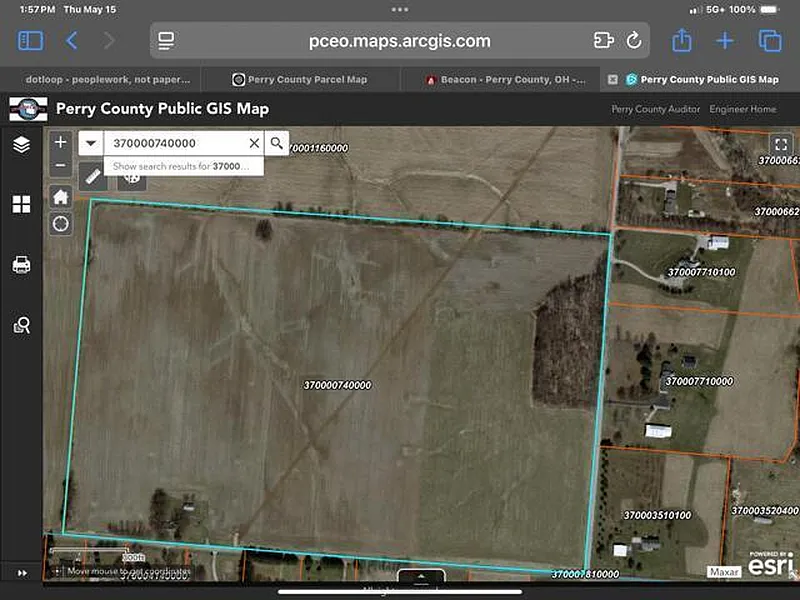Screen dimensions: 800x600
Task: Zoom out of the map
Action: (60, 166)
